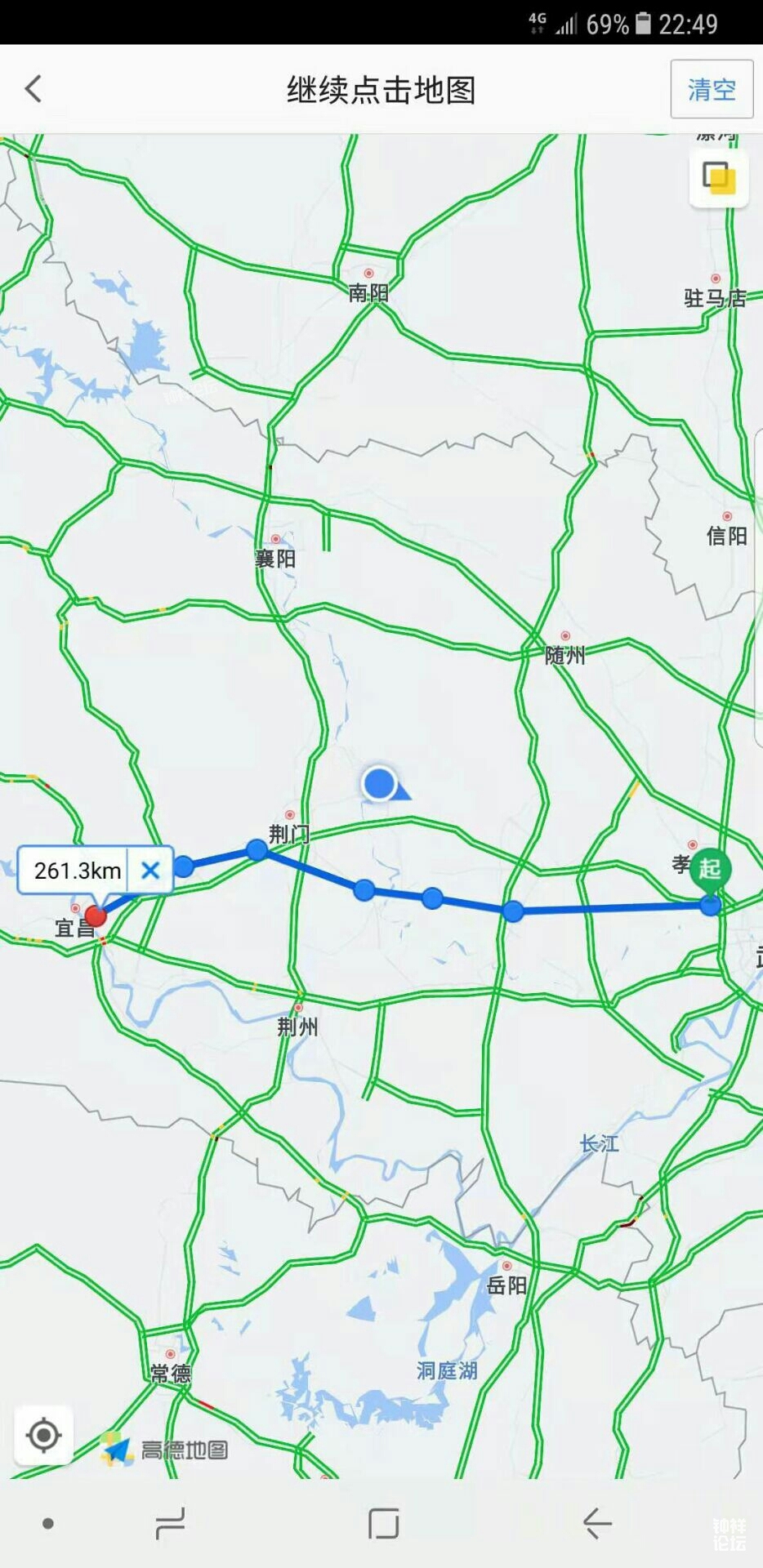763x1568 pixels.
Task: Tap the red endpoint marker near 宜昌
Action: click(x=96, y=915)
